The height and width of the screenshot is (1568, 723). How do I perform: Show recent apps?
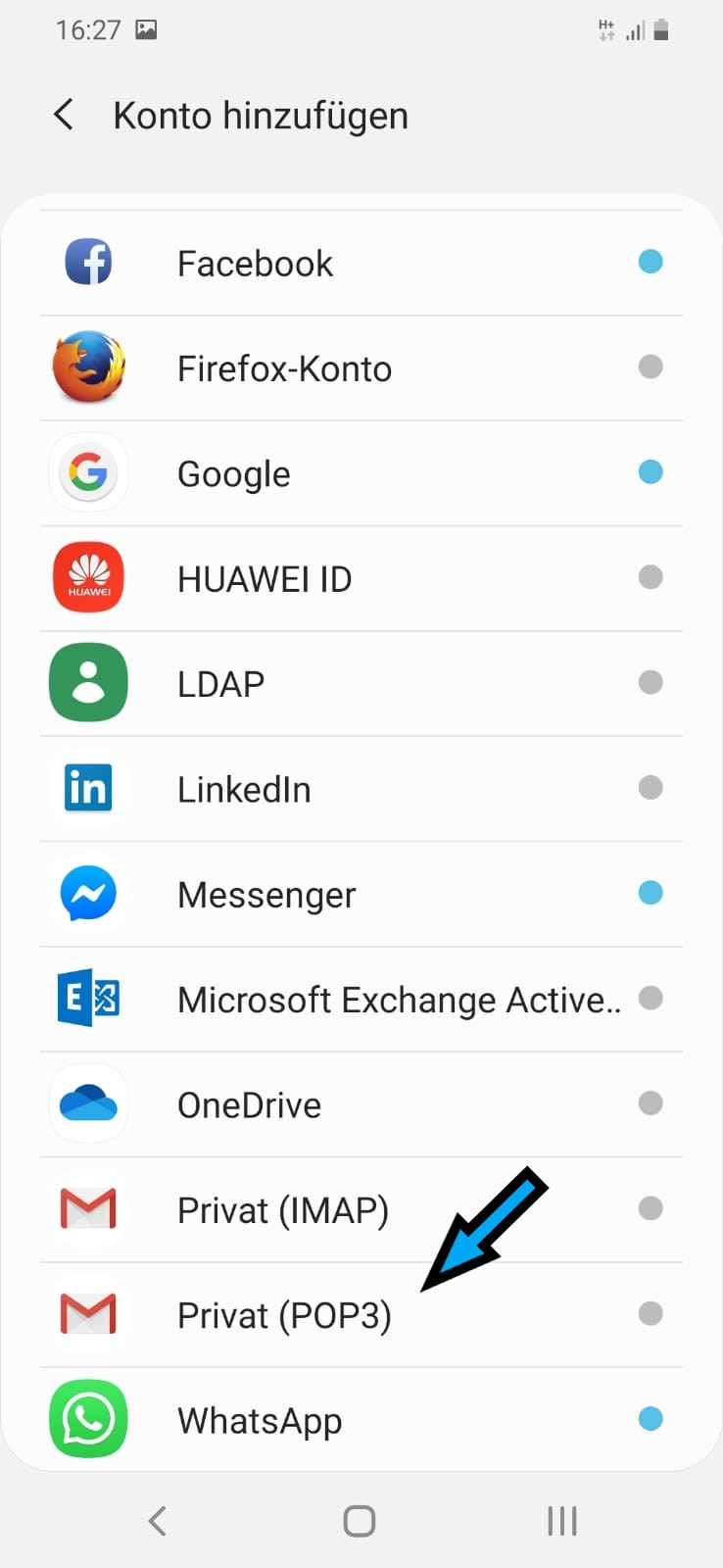click(562, 1521)
